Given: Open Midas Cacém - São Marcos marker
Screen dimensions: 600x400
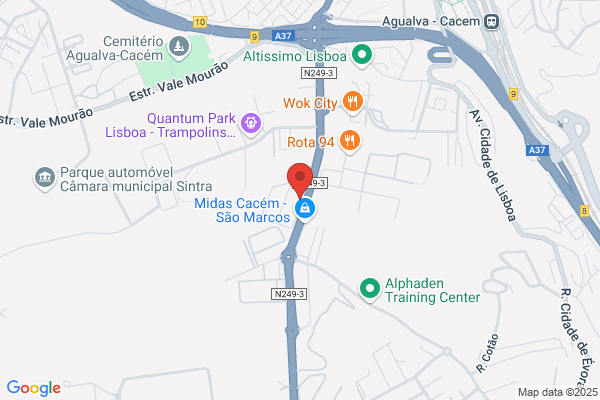Looking at the screenshot, I should 305,209.
